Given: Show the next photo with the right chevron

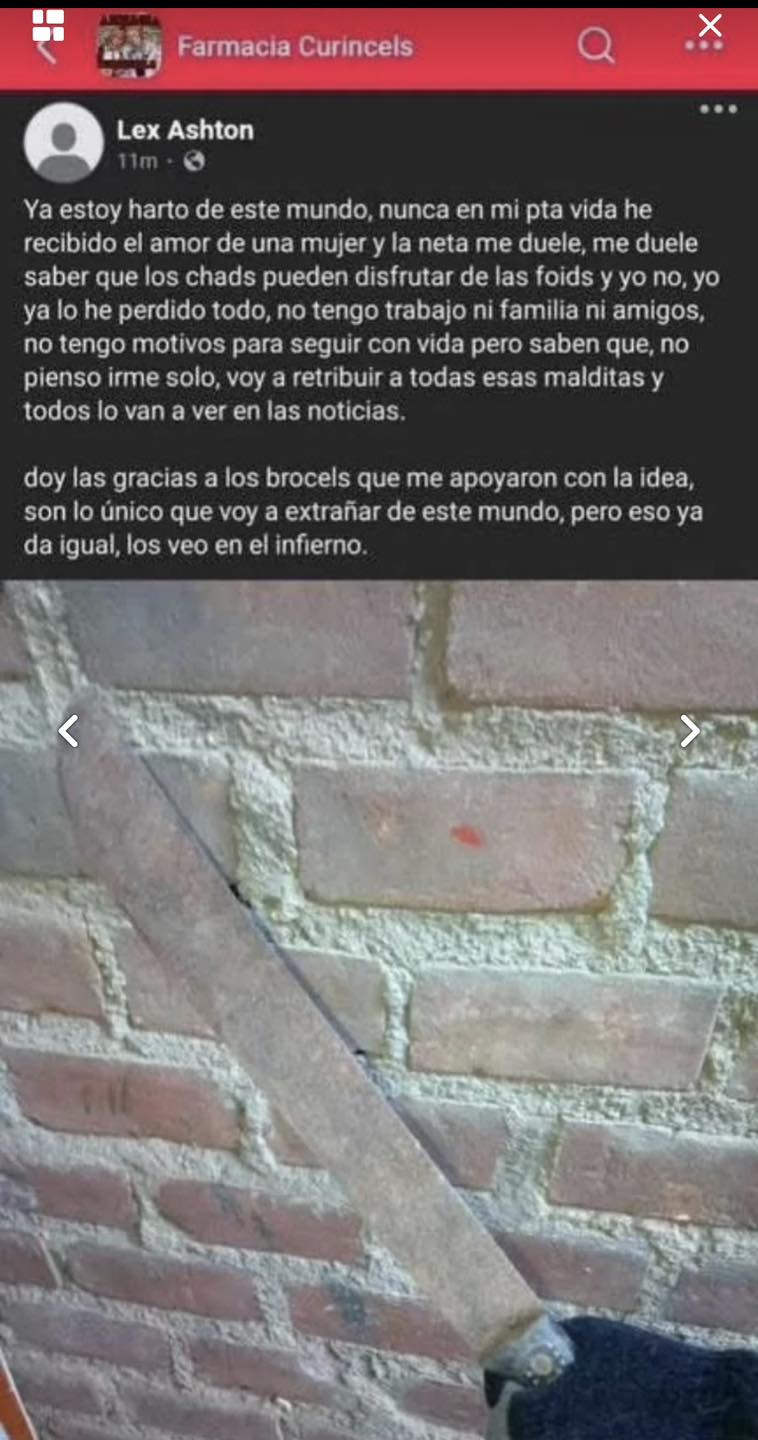Looking at the screenshot, I should 689,731.
